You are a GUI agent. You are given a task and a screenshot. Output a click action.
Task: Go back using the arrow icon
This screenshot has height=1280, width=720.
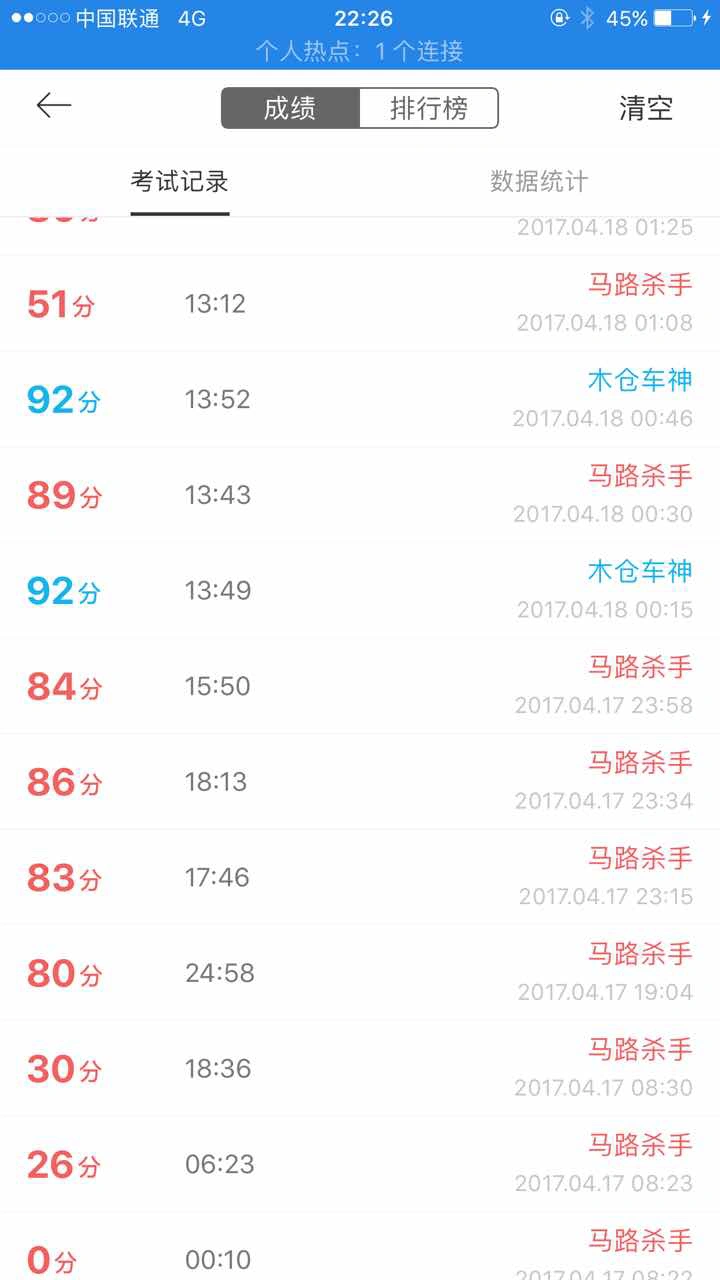point(54,106)
